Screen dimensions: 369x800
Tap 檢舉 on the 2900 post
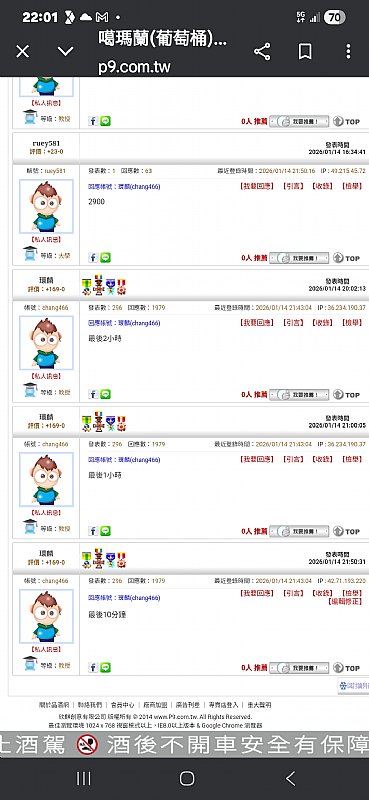coord(353,186)
